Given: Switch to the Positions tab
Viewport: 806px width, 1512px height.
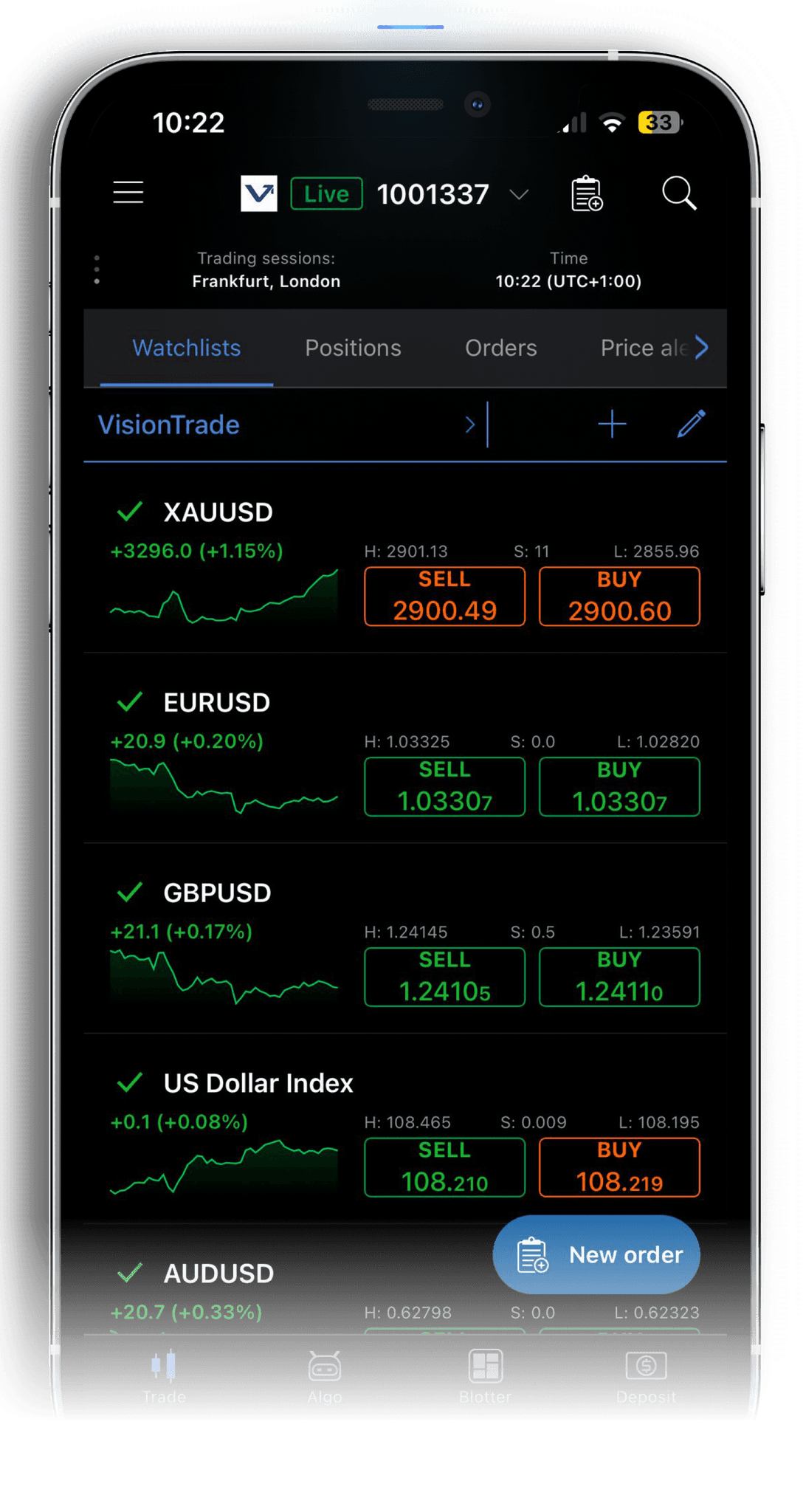Looking at the screenshot, I should coord(352,347).
